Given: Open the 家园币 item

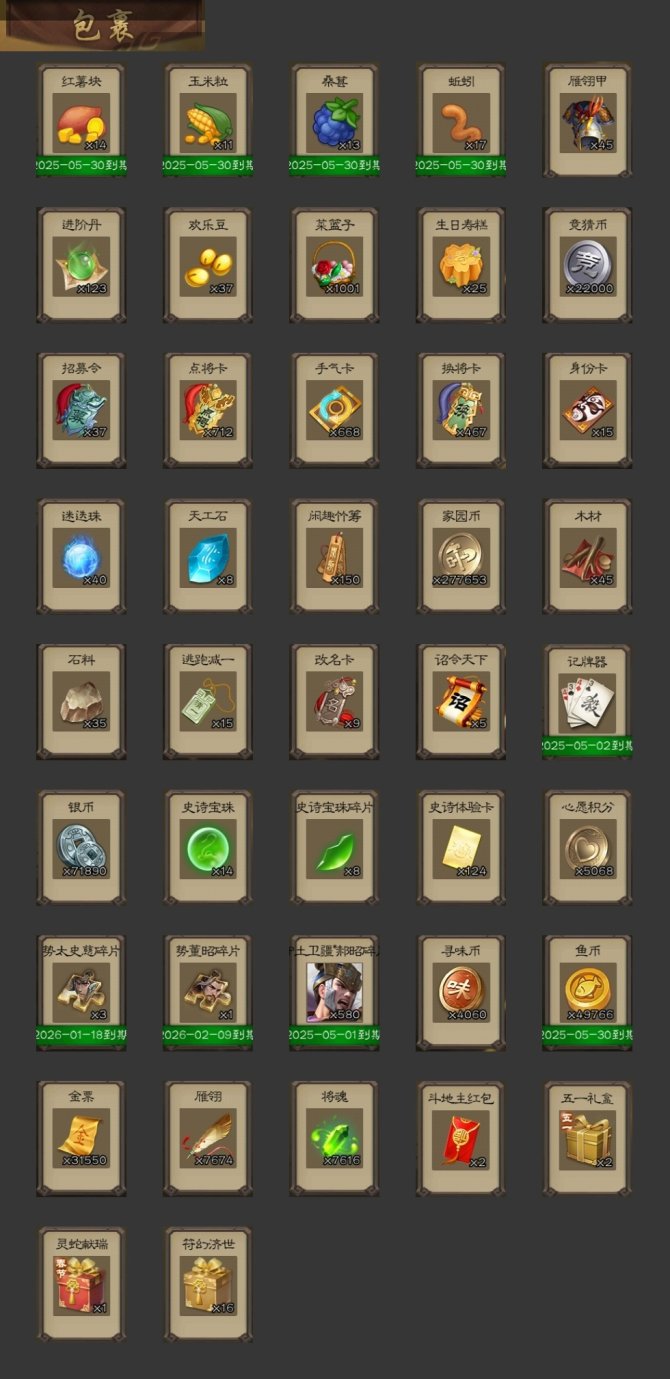Looking at the screenshot, I should 461,557.
